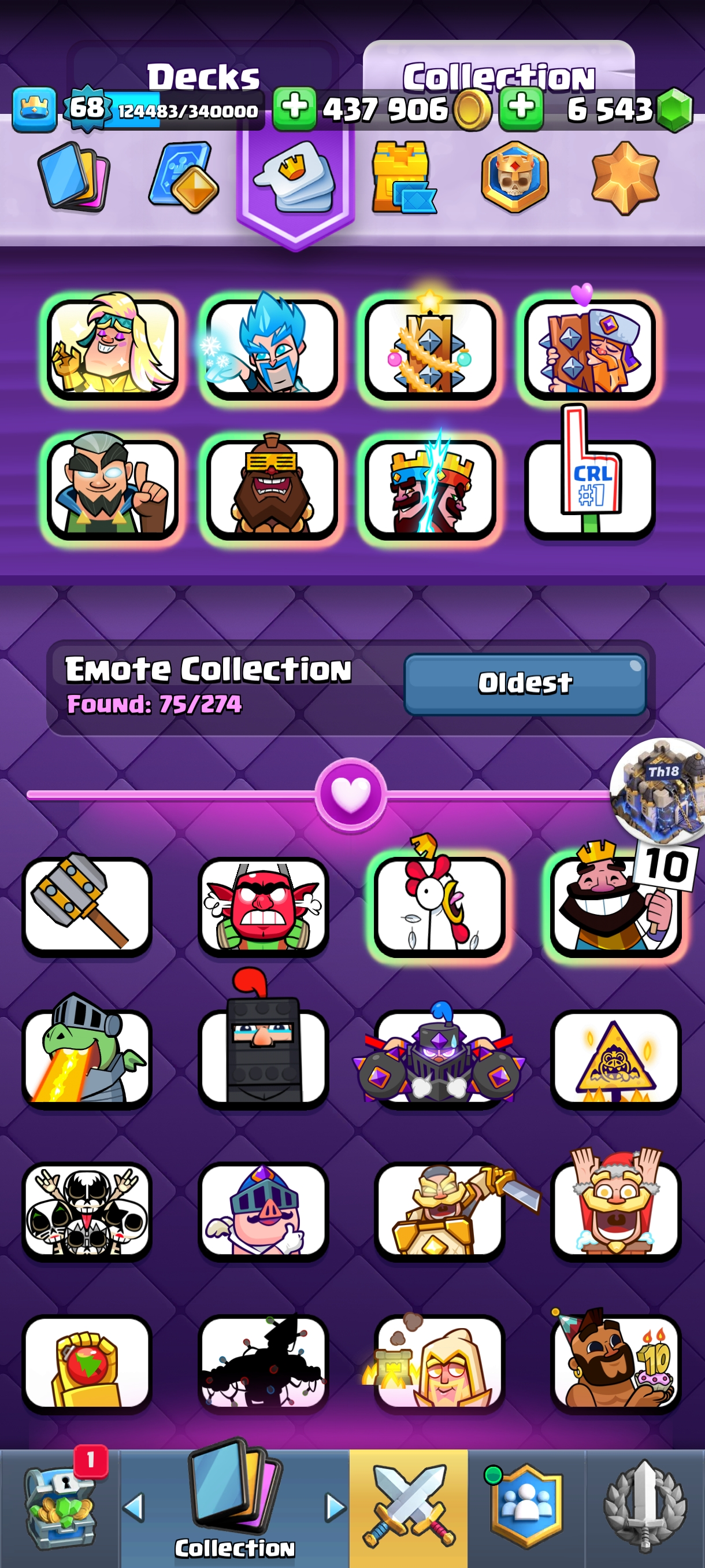This screenshot has width=705, height=1568.
Task: Open the cards section icon
Action: [x=73, y=177]
